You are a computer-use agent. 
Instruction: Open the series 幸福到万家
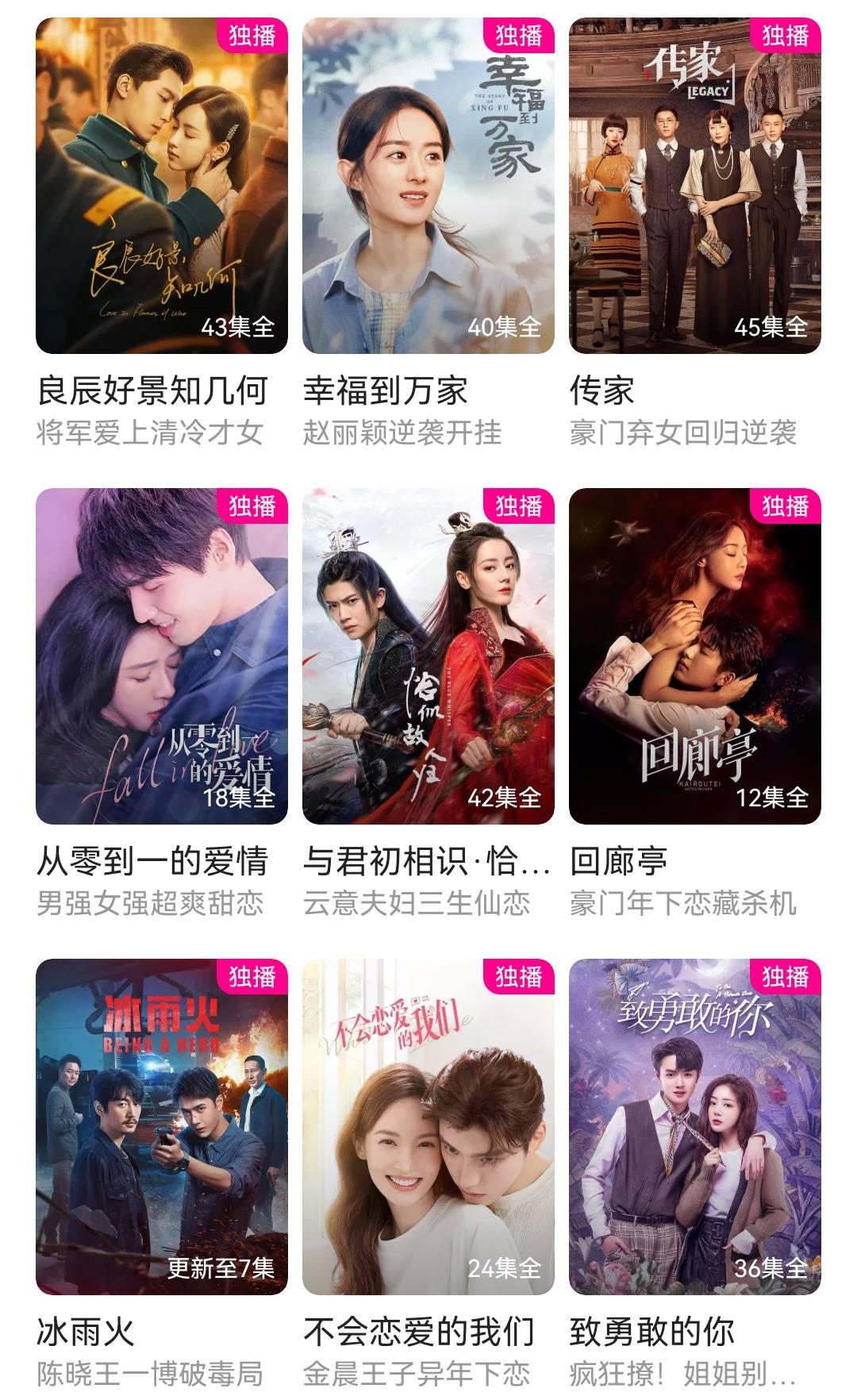[x=428, y=186]
